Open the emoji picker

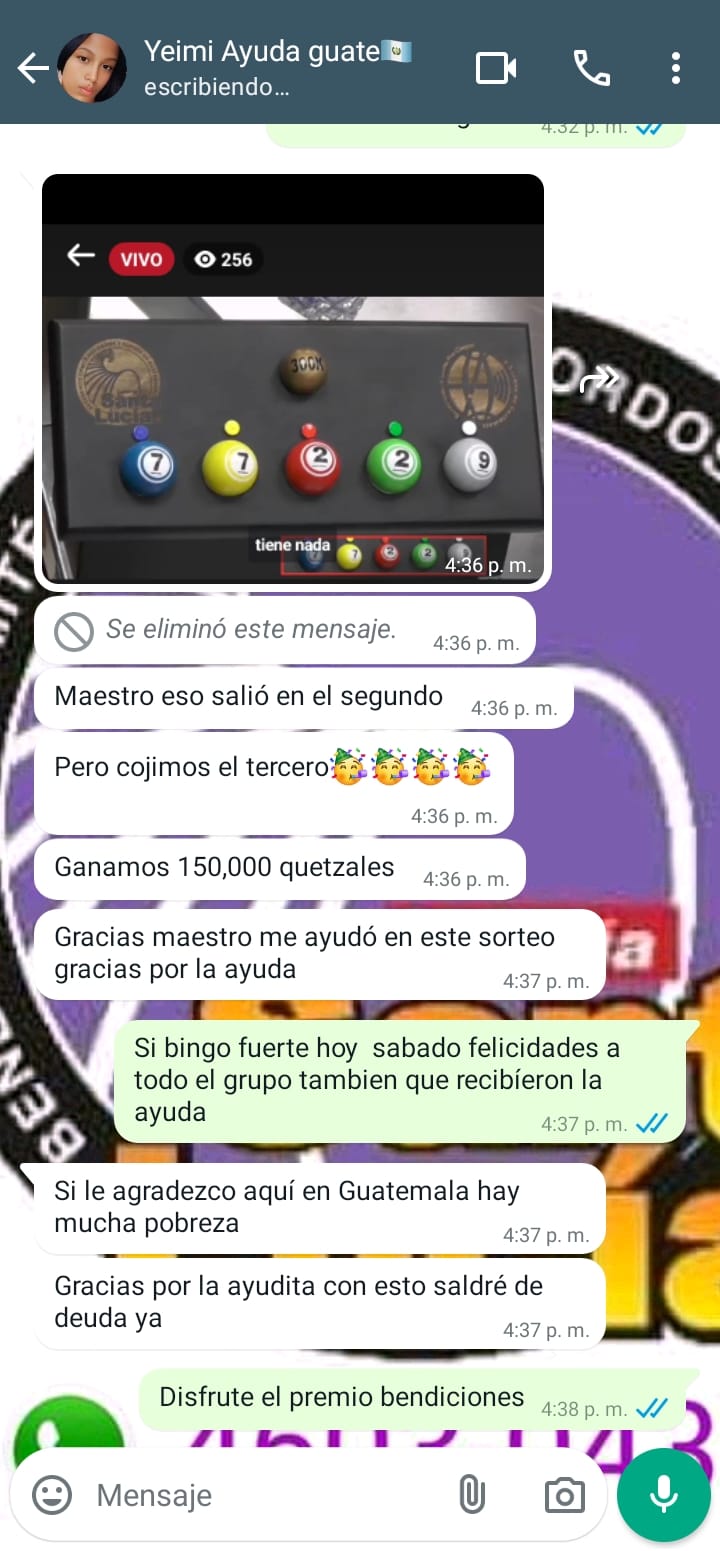pyautogui.click(x=52, y=1496)
